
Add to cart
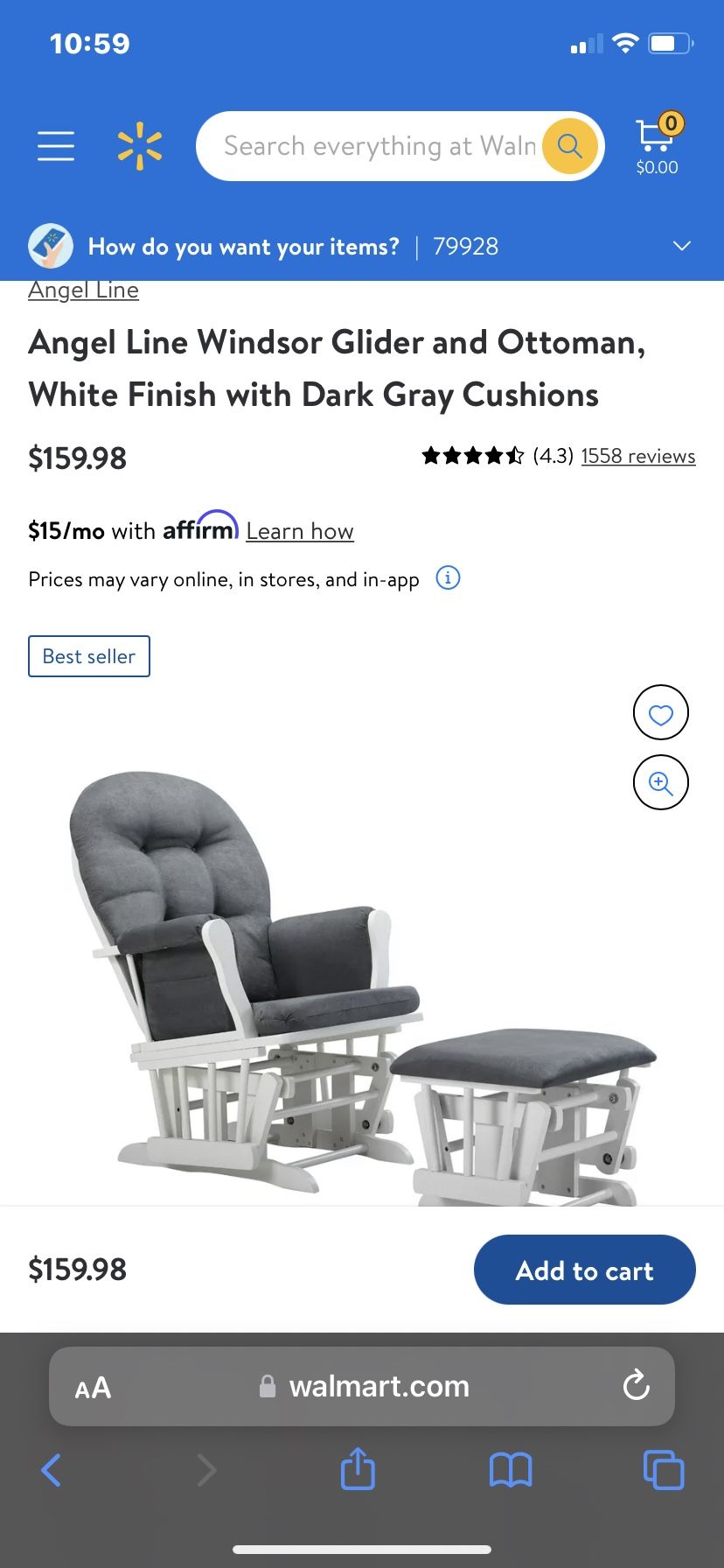(584, 1270)
